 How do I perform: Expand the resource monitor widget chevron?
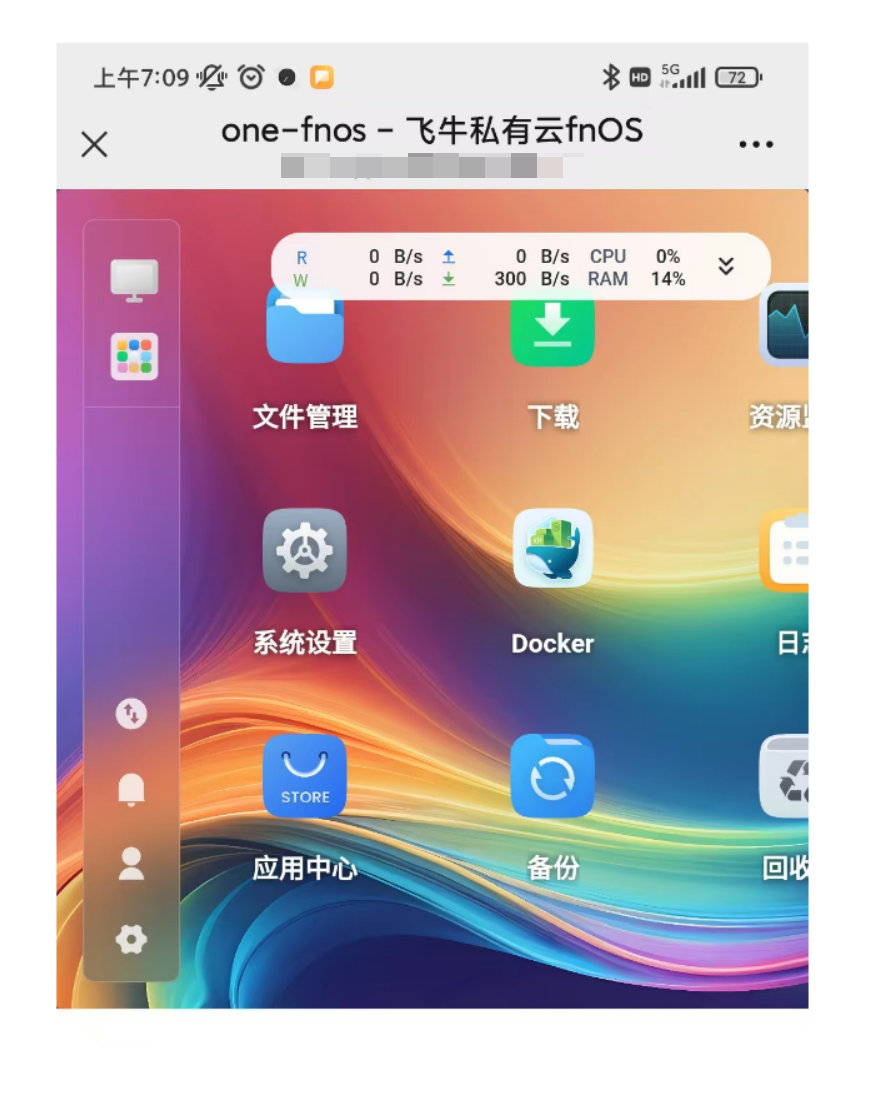727,266
